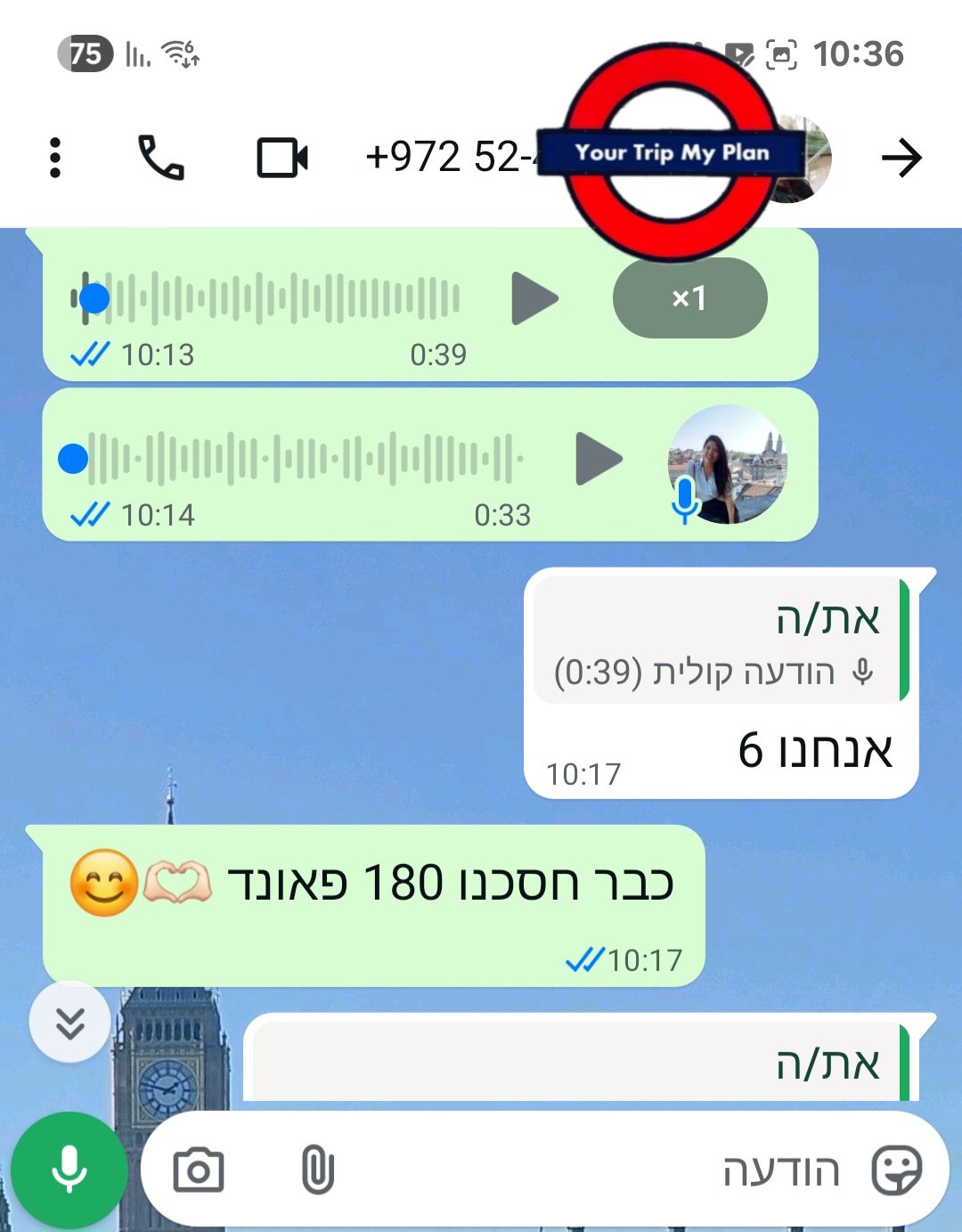Viewport: 962px width, 1232px height.
Task: Attach a file with the paperclip
Action: [x=317, y=1171]
